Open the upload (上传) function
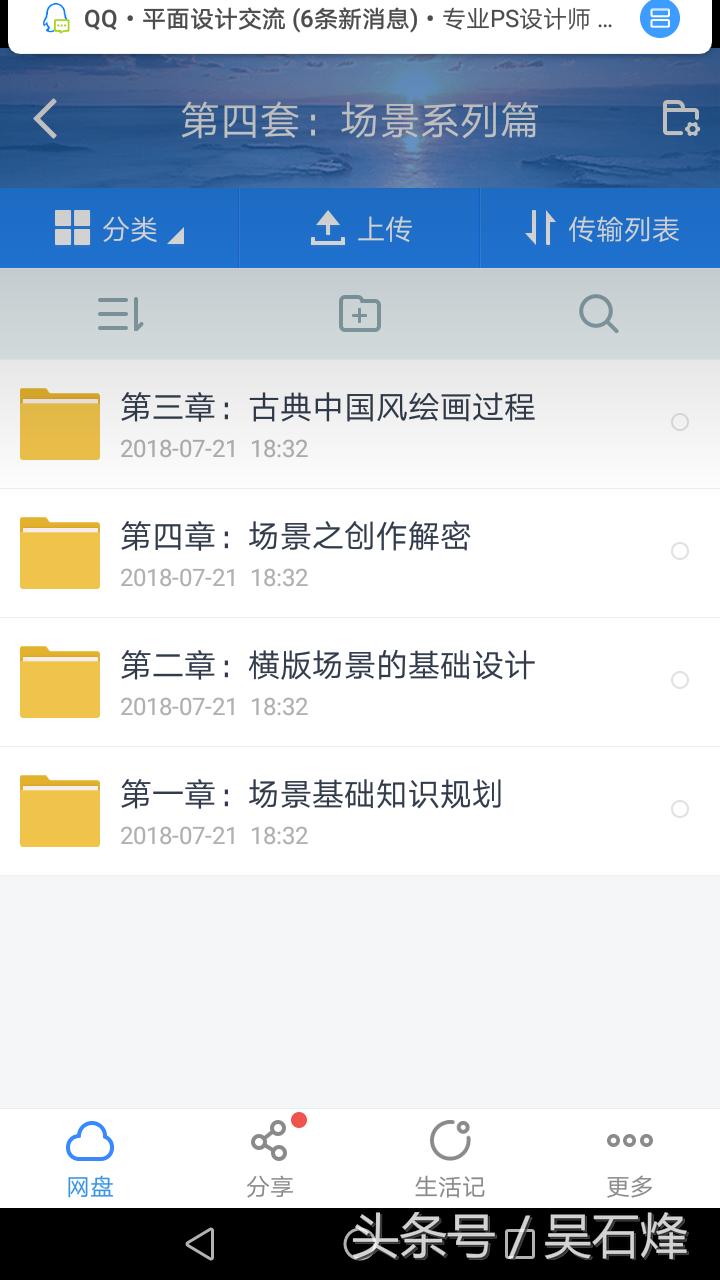The image size is (720, 1280). tap(360, 228)
